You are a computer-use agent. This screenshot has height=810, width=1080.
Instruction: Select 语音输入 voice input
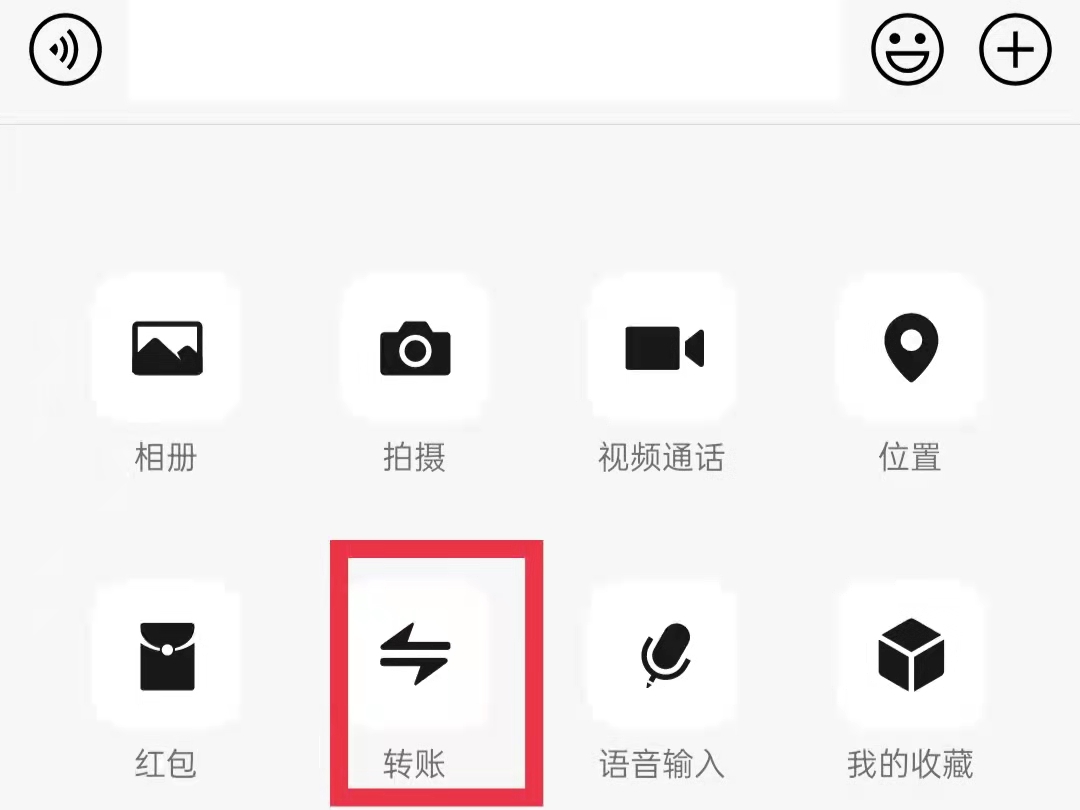pos(663,655)
